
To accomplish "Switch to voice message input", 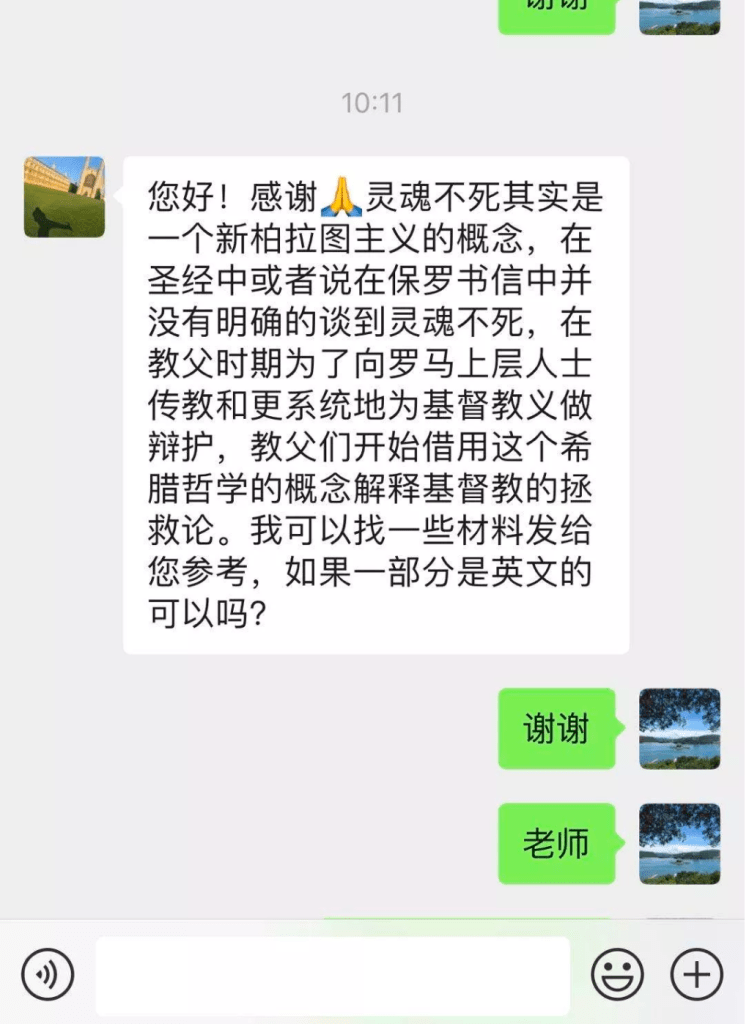I will pos(47,975).
